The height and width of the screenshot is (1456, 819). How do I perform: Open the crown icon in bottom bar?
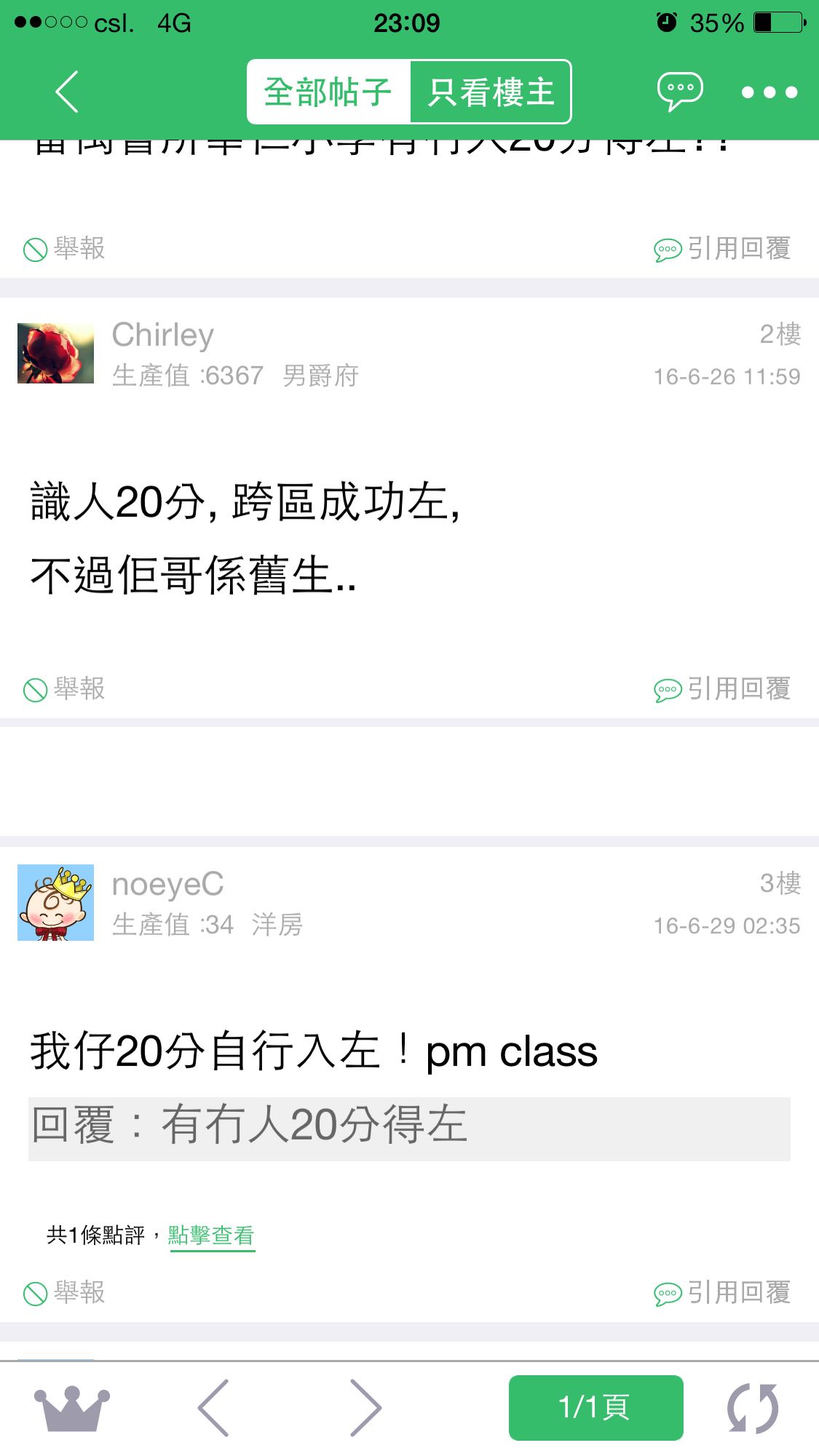click(71, 1408)
